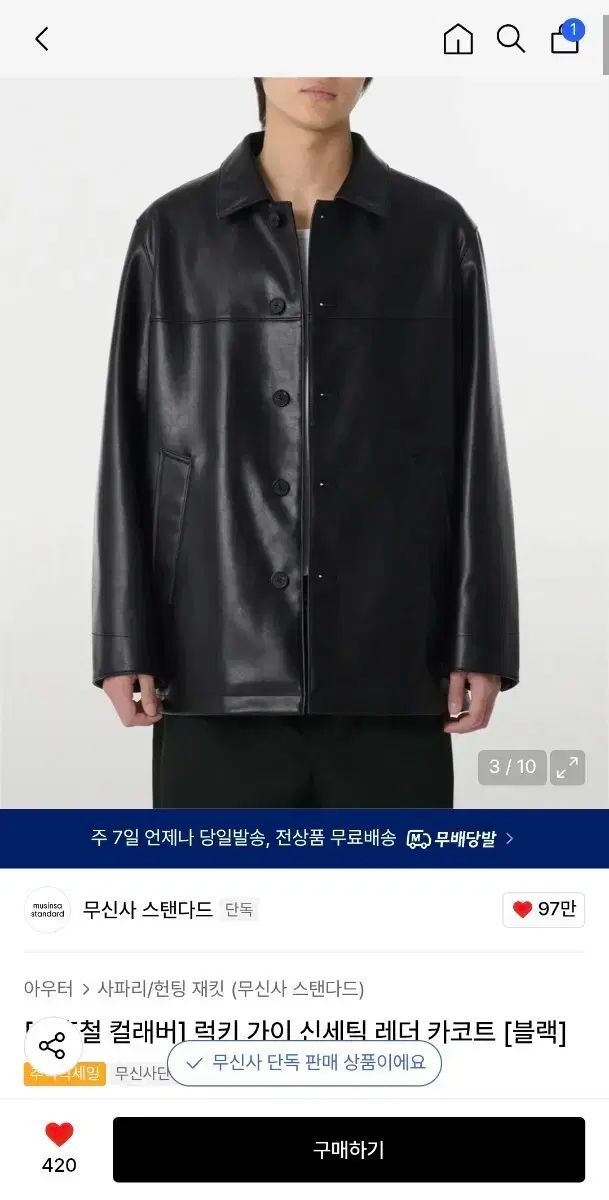View the leather car coat photo

click(x=304, y=440)
